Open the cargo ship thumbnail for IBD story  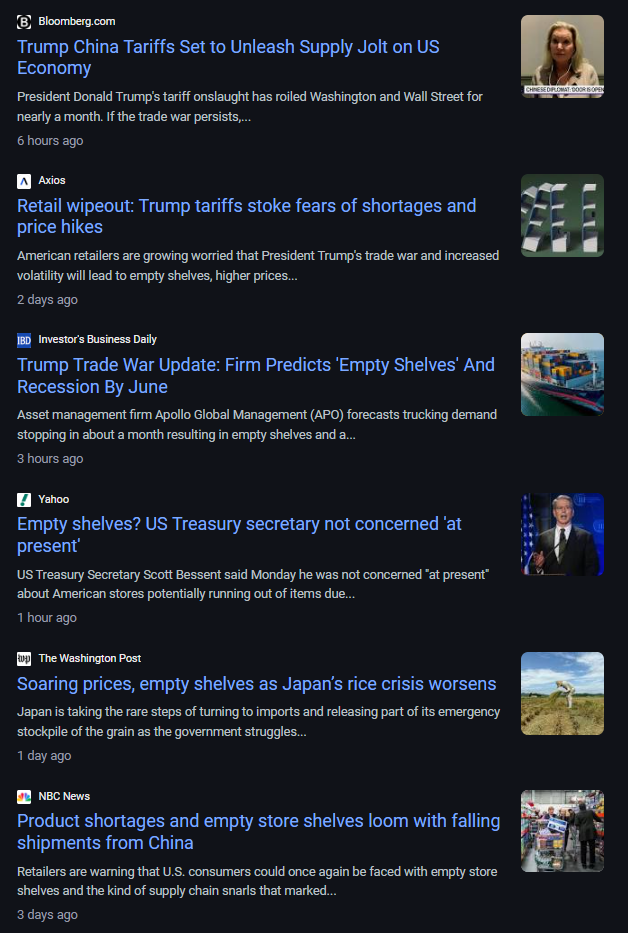[x=562, y=374]
